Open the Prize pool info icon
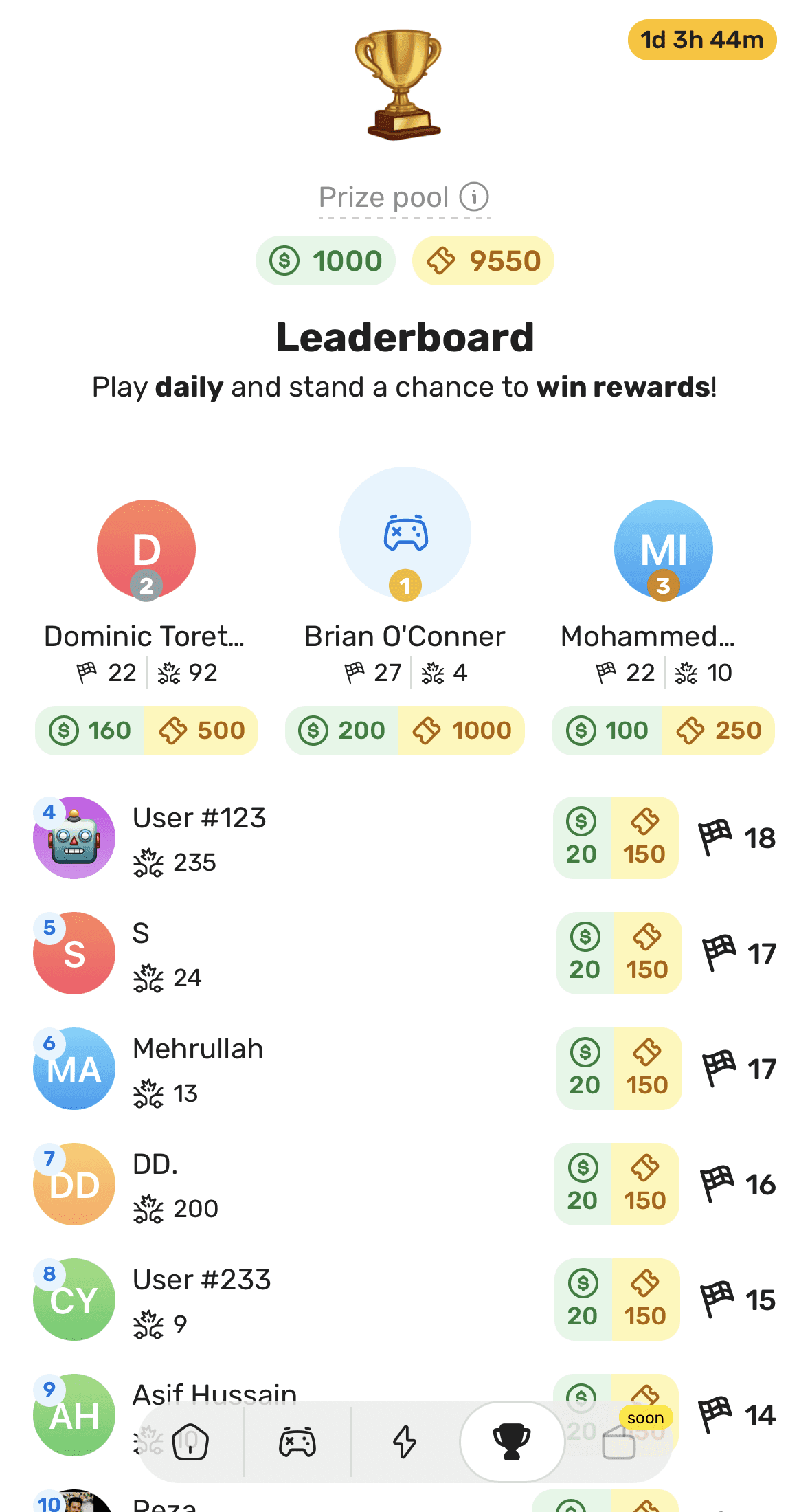Screen dimensions: 810x1512 474,197
